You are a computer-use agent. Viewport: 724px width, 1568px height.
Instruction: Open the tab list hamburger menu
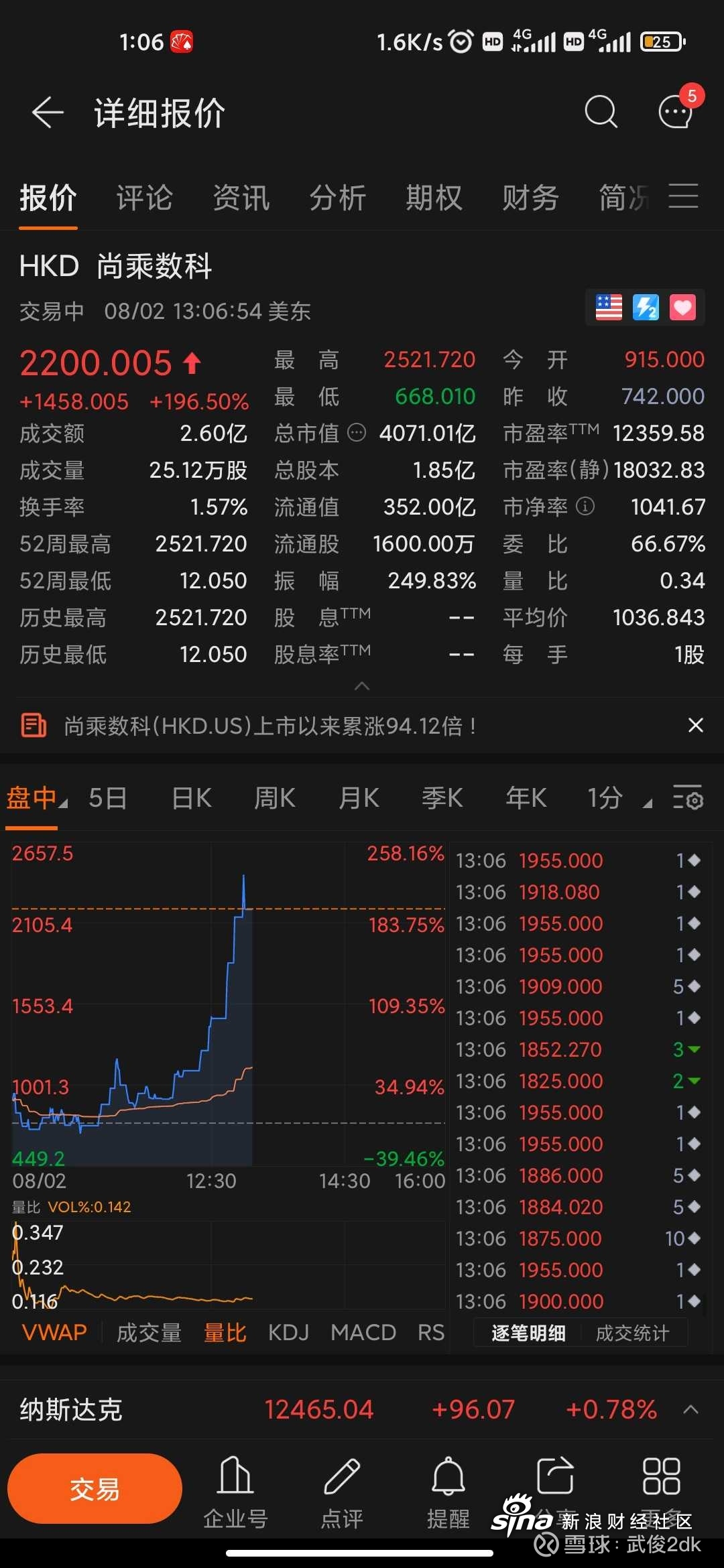point(683,197)
